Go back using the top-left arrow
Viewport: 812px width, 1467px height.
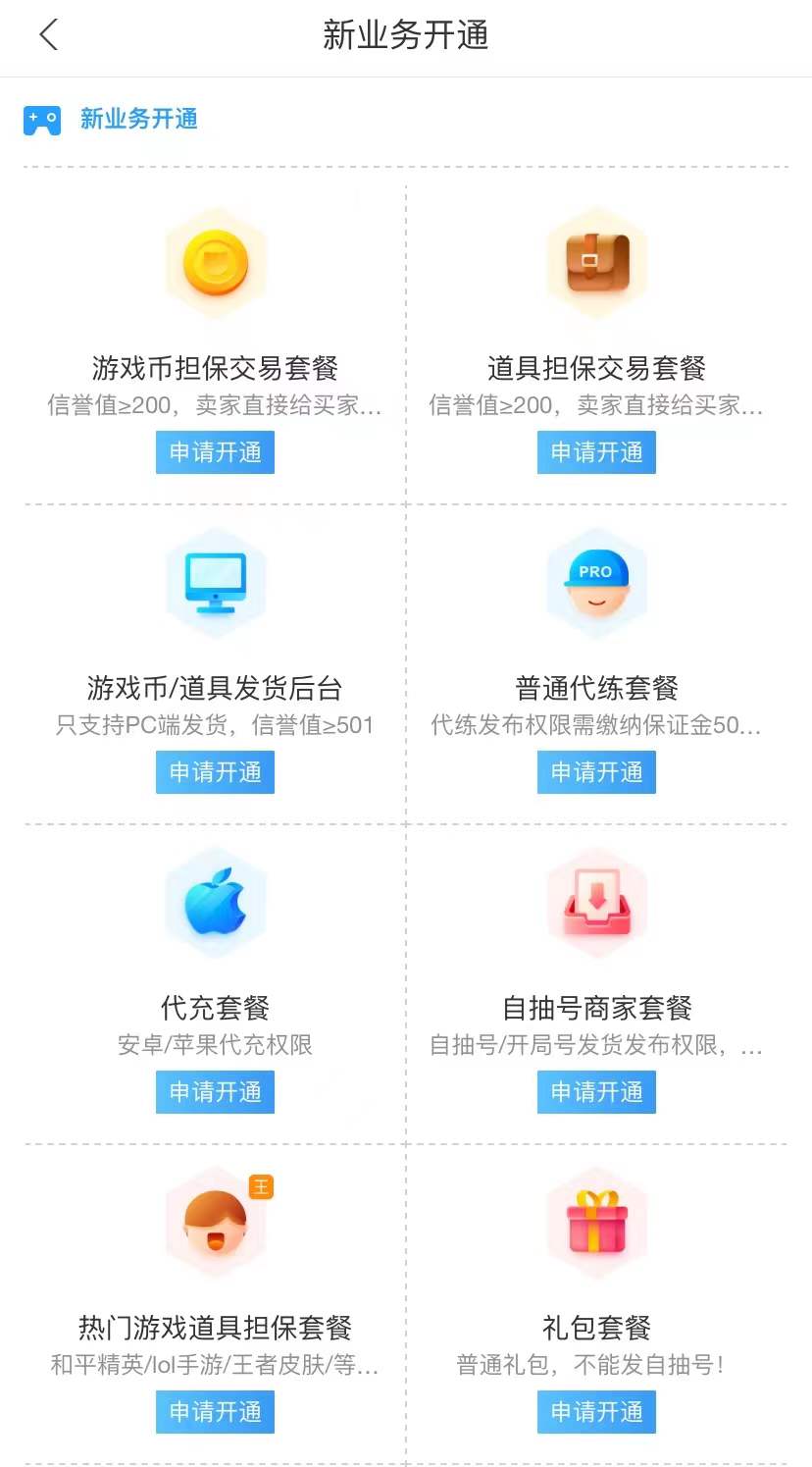[x=49, y=35]
